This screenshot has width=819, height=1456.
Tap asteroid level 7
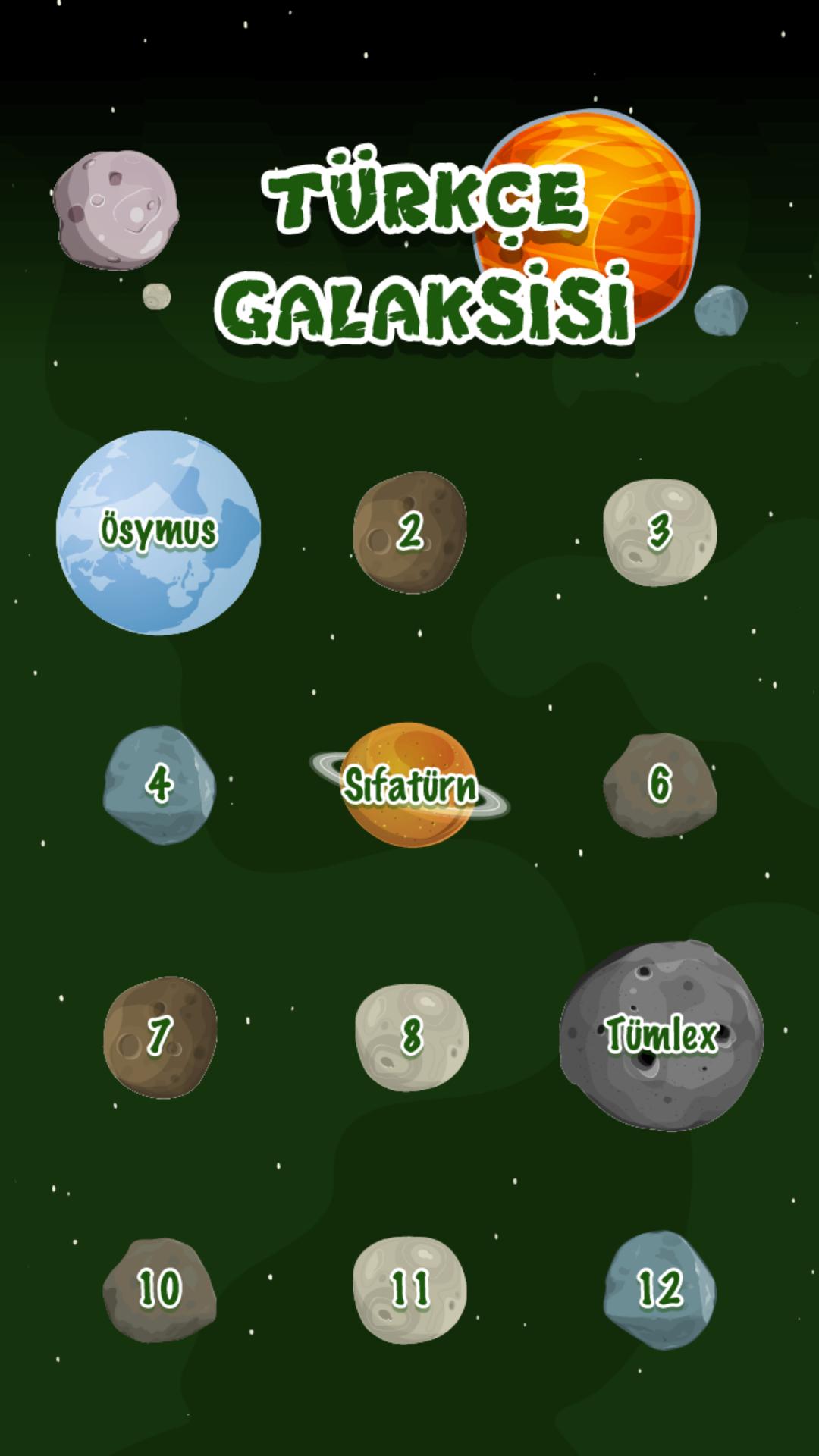tap(159, 1037)
